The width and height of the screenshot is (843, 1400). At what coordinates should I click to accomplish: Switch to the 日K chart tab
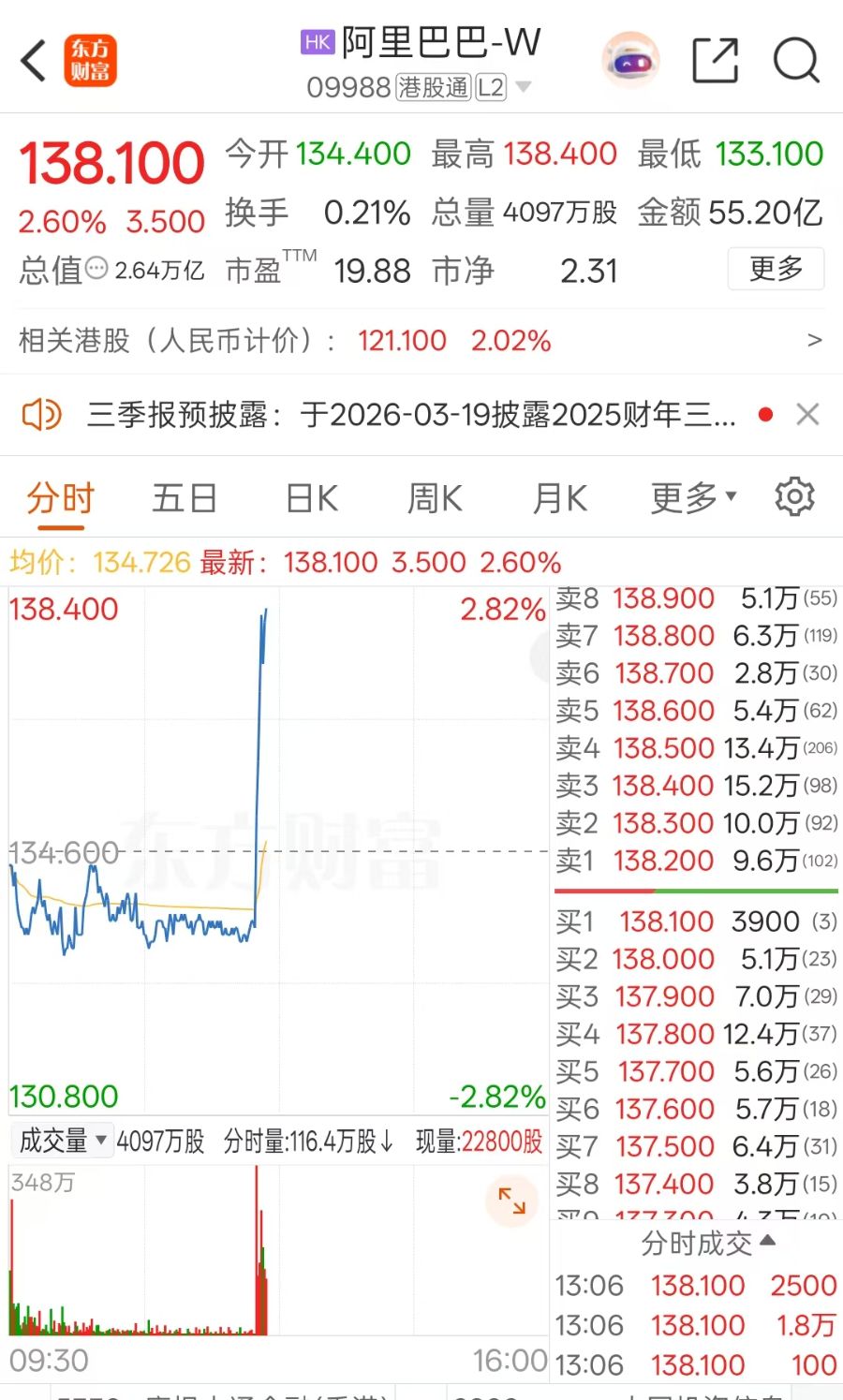(312, 497)
